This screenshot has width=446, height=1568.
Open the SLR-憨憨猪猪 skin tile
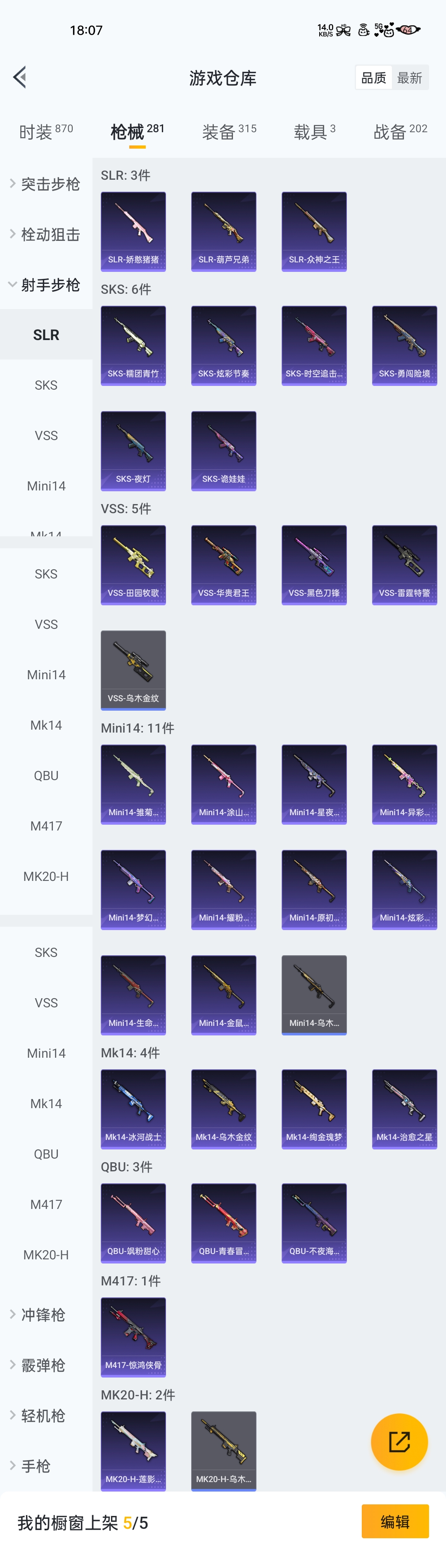coord(133,231)
